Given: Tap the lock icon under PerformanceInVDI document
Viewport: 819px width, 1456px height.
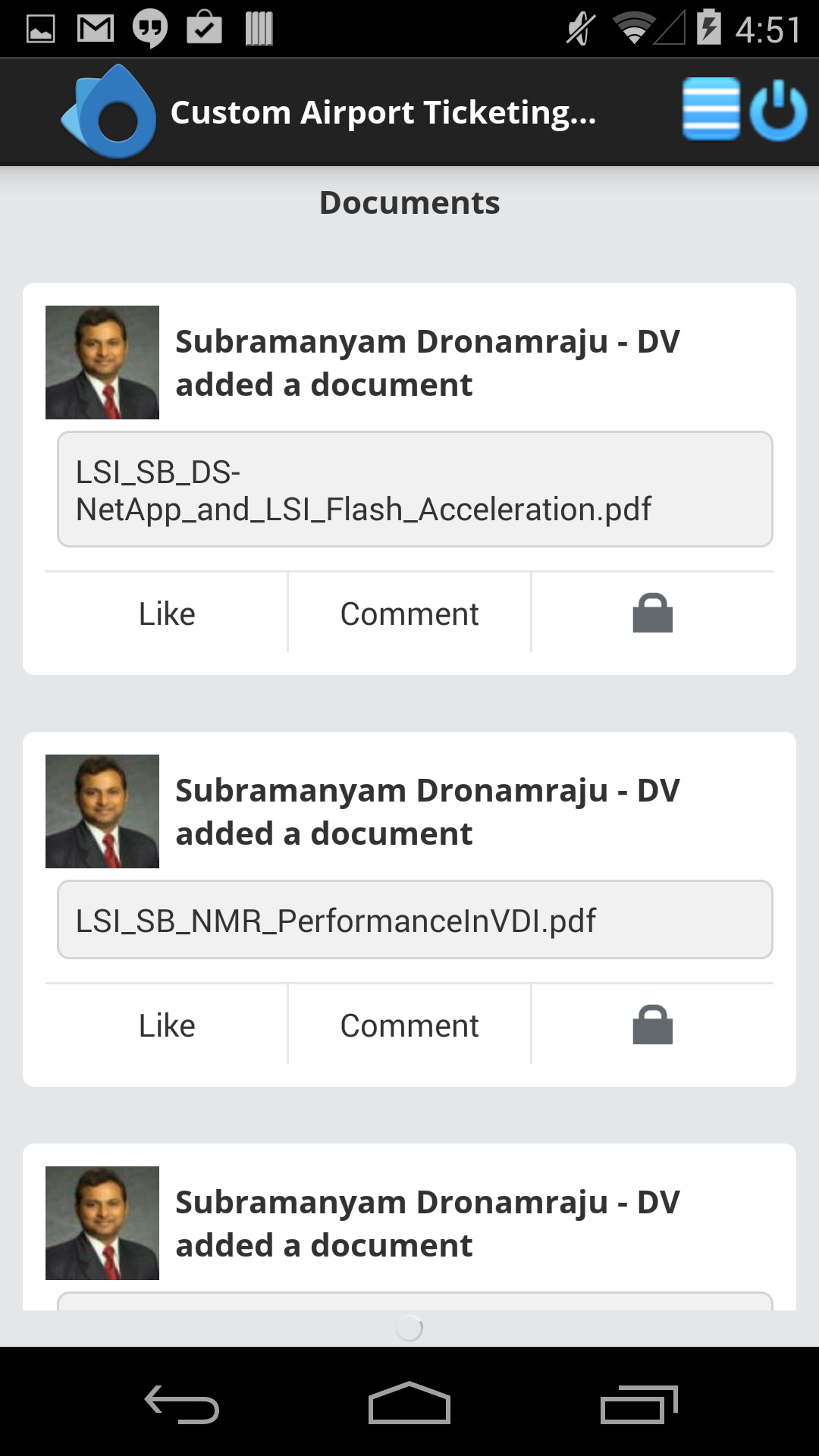Looking at the screenshot, I should [x=652, y=1025].
